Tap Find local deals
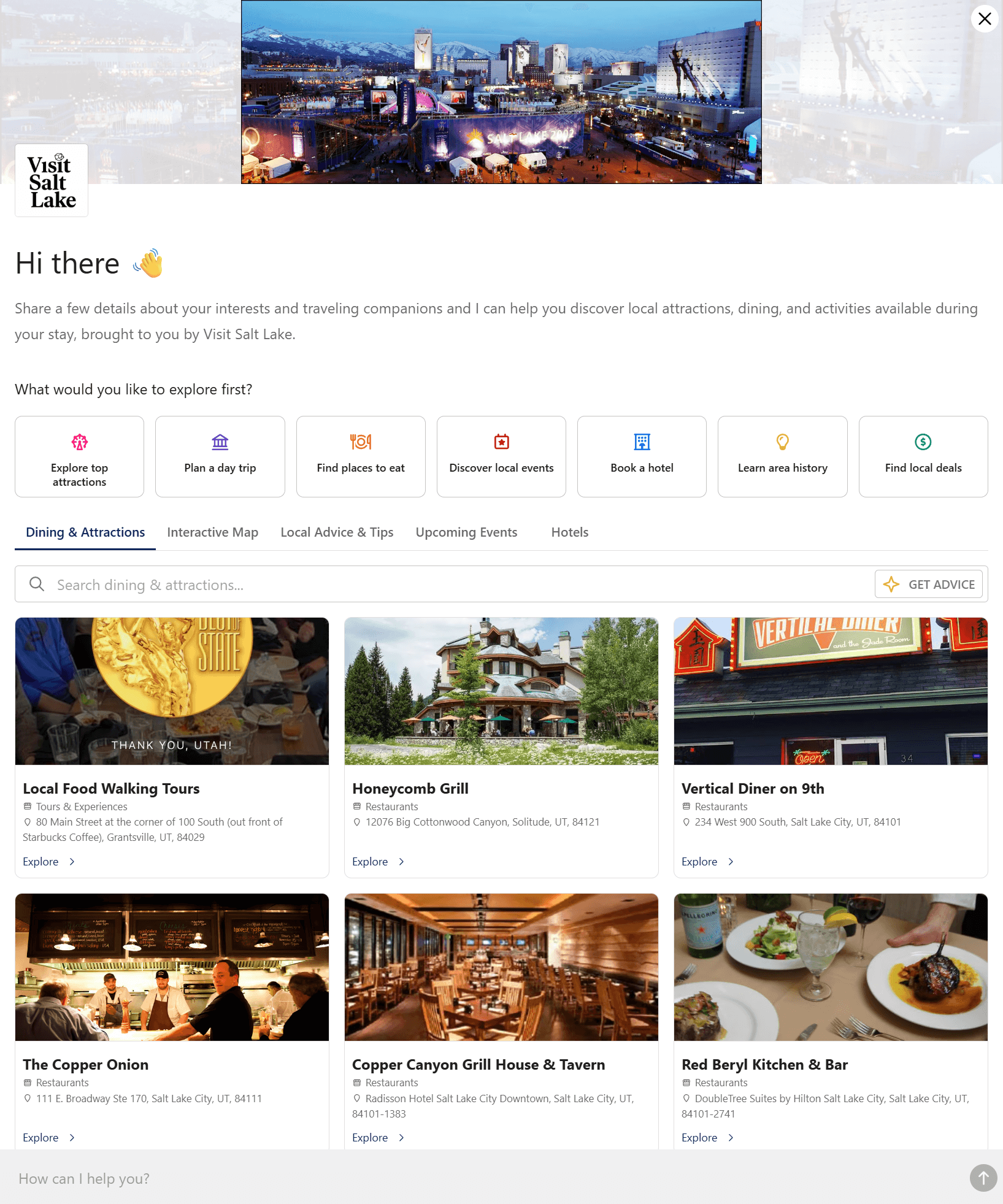The width and height of the screenshot is (1003, 1204). (x=923, y=456)
